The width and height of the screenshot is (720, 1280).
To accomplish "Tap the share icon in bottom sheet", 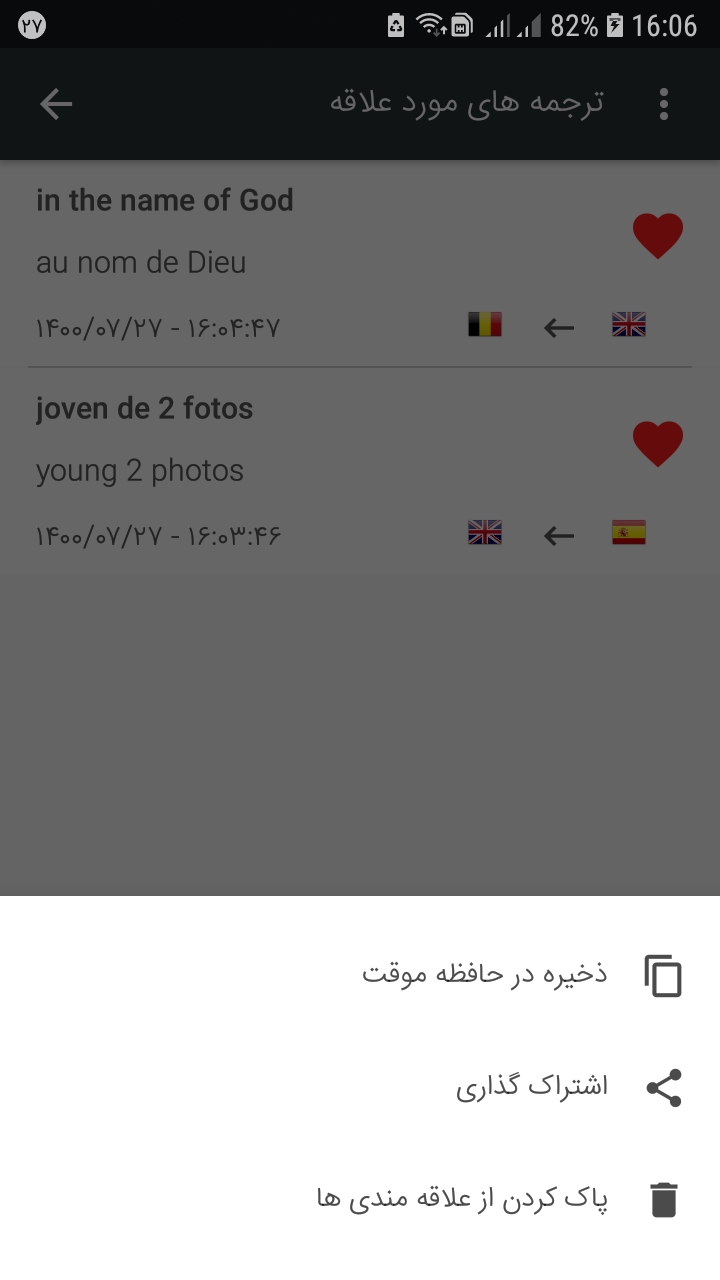I will tap(665, 1085).
